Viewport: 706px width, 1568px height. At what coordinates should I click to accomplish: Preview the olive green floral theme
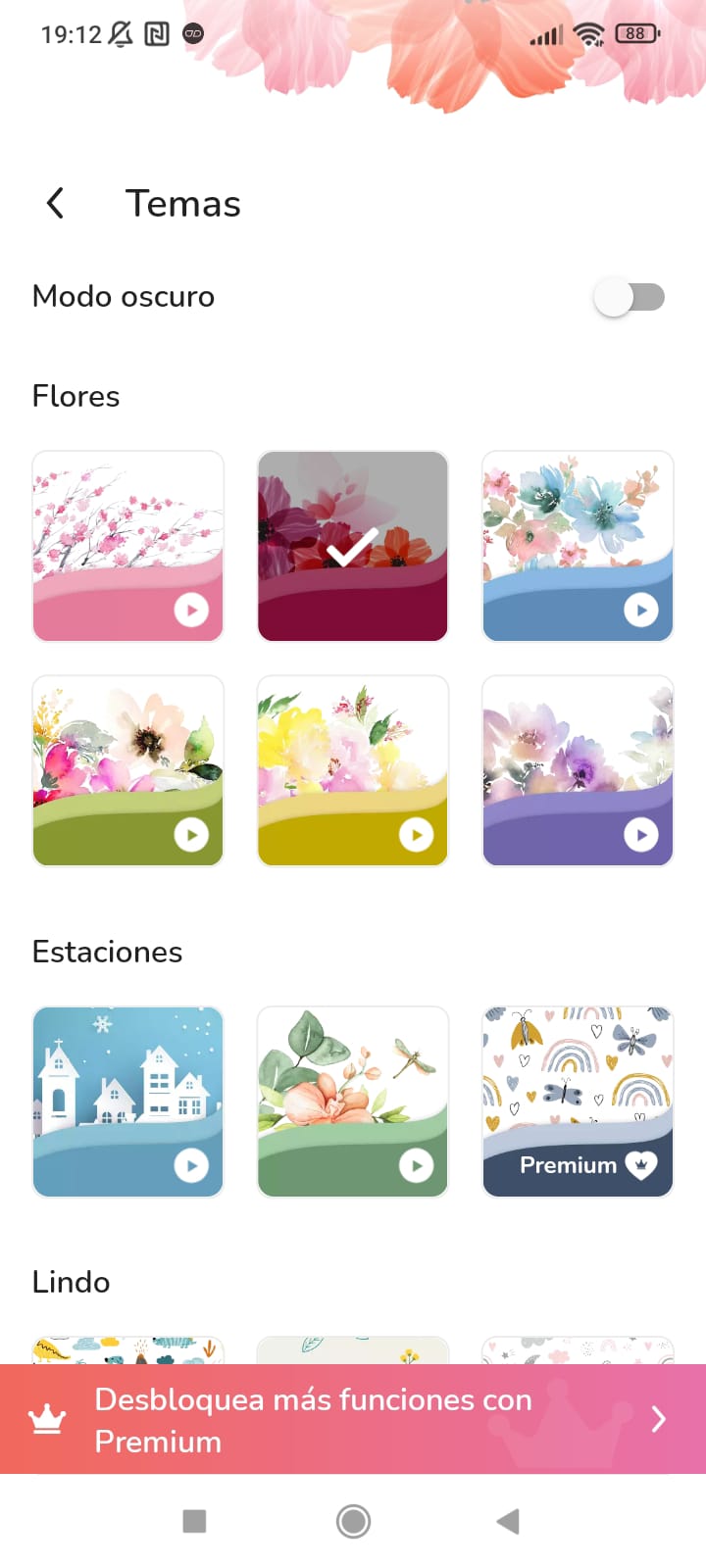click(x=192, y=835)
